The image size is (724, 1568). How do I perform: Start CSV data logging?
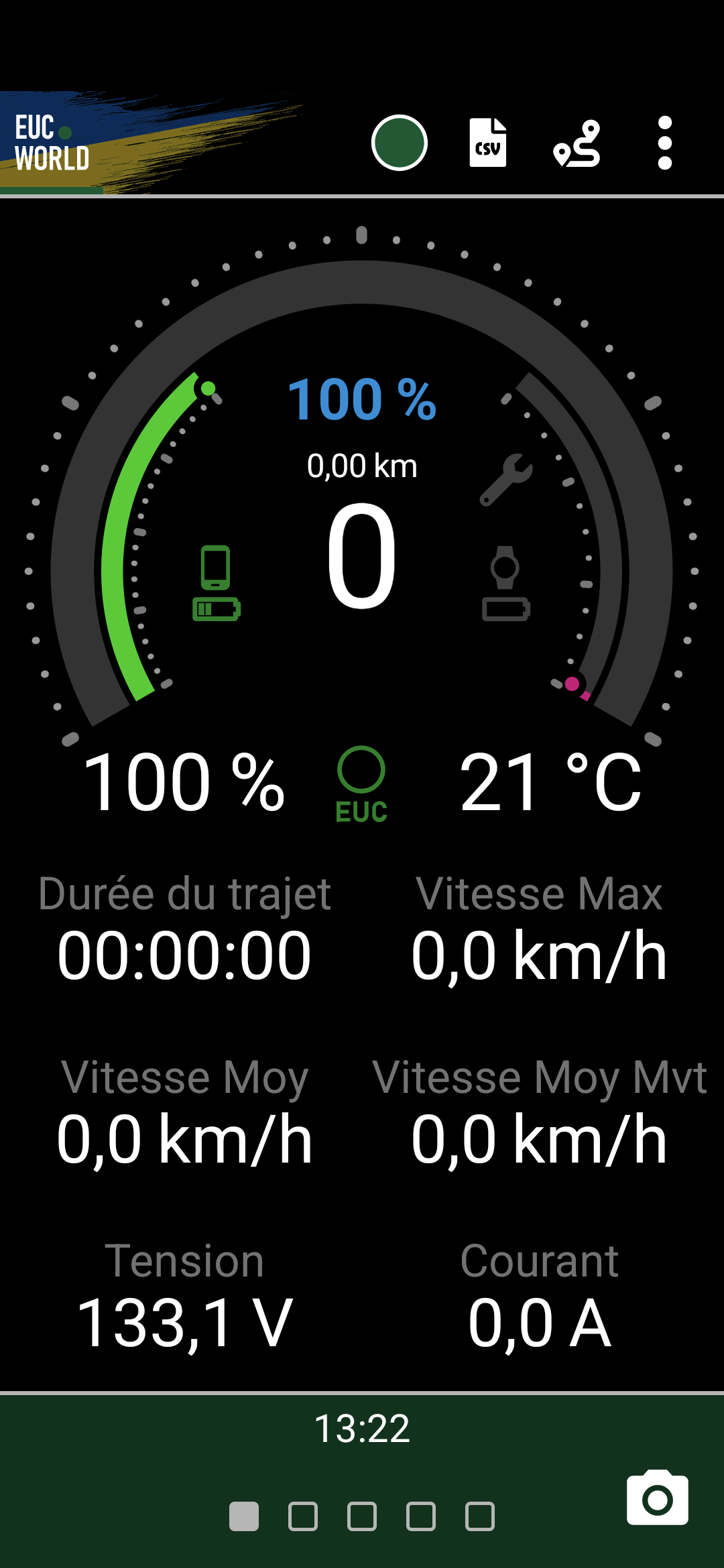pyautogui.click(x=488, y=143)
